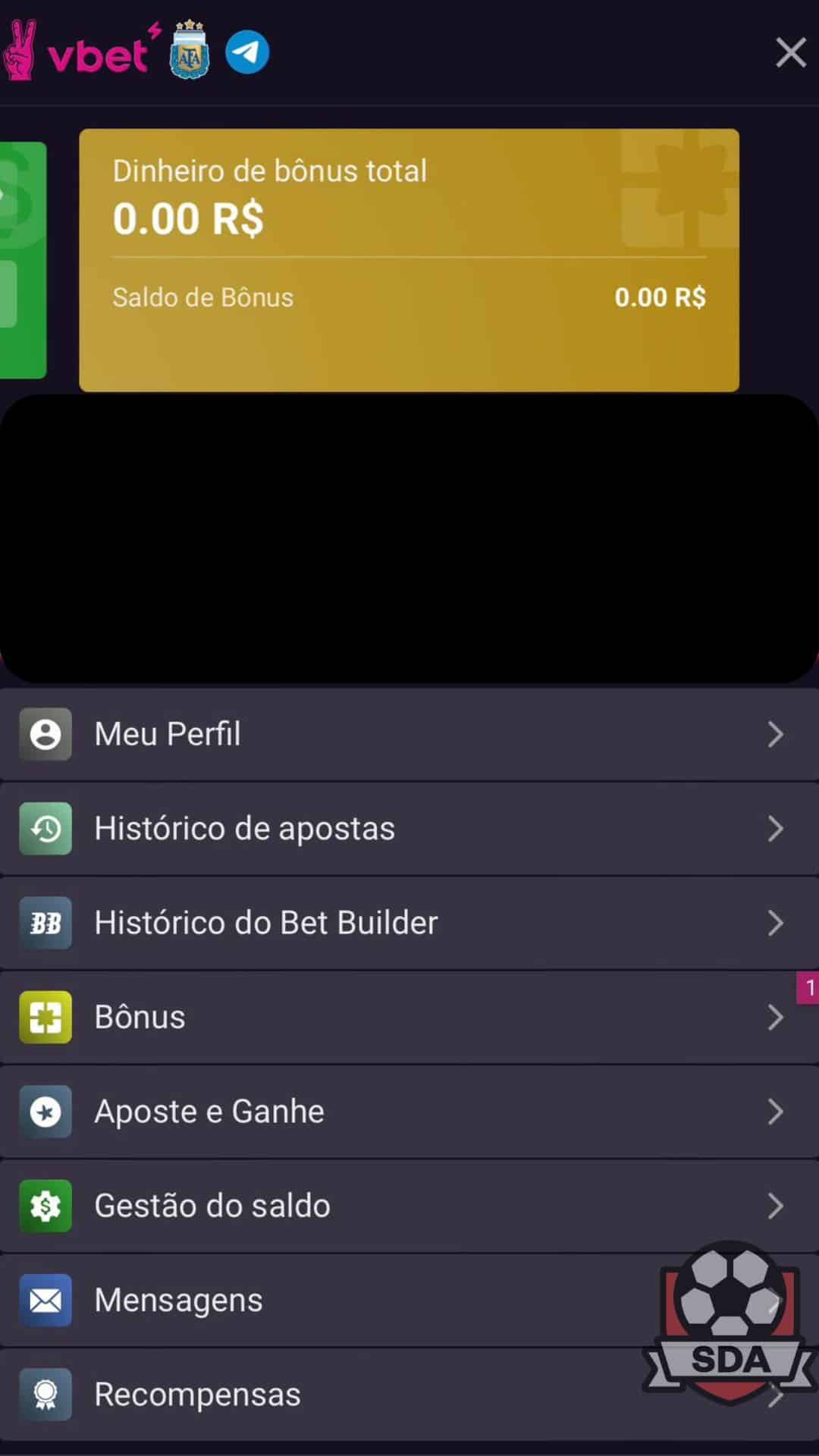819x1456 pixels.
Task: Open Recompensas
Action: (x=409, y=1395)
